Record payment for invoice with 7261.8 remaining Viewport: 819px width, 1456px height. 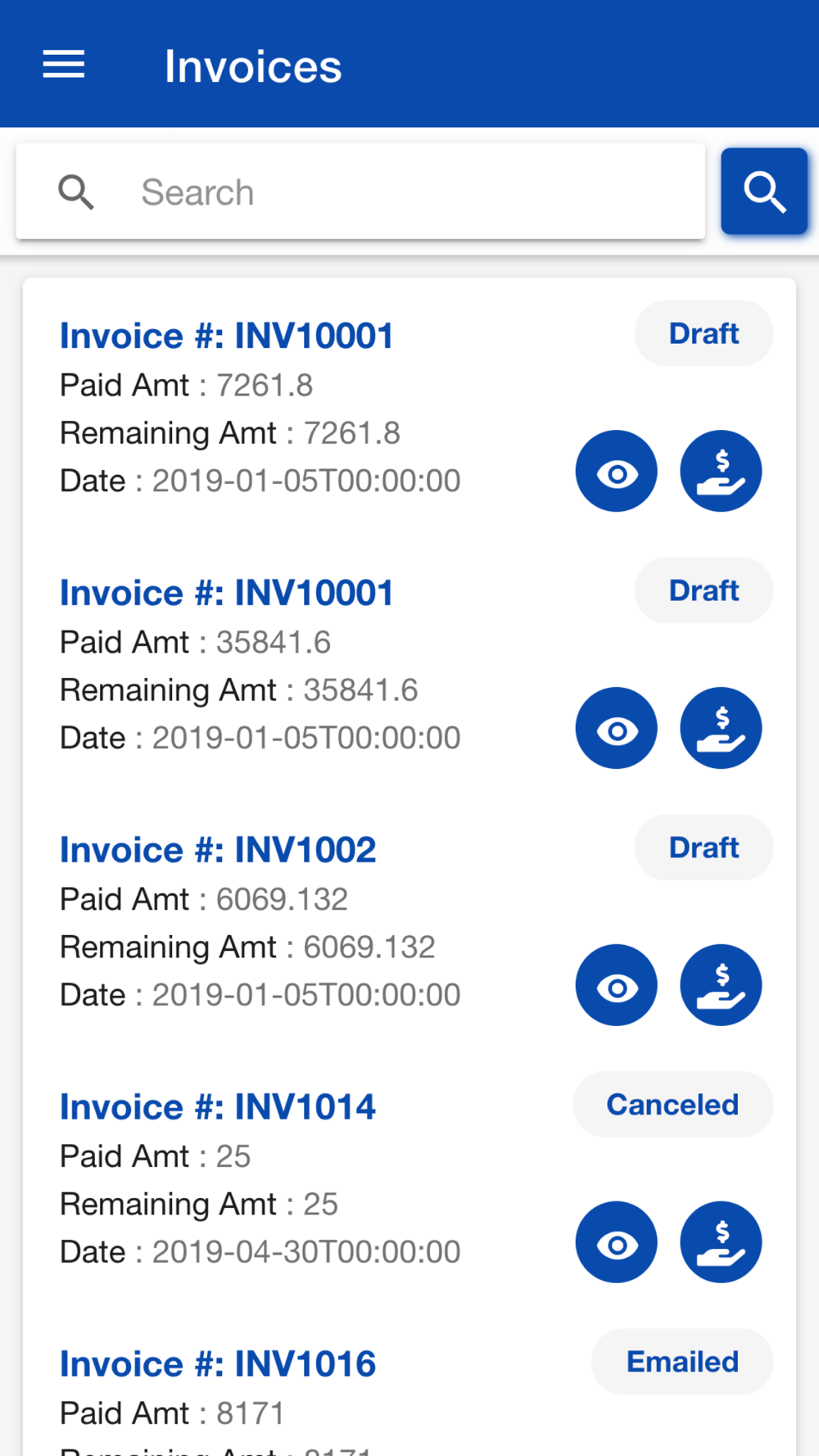coord(721,472)
